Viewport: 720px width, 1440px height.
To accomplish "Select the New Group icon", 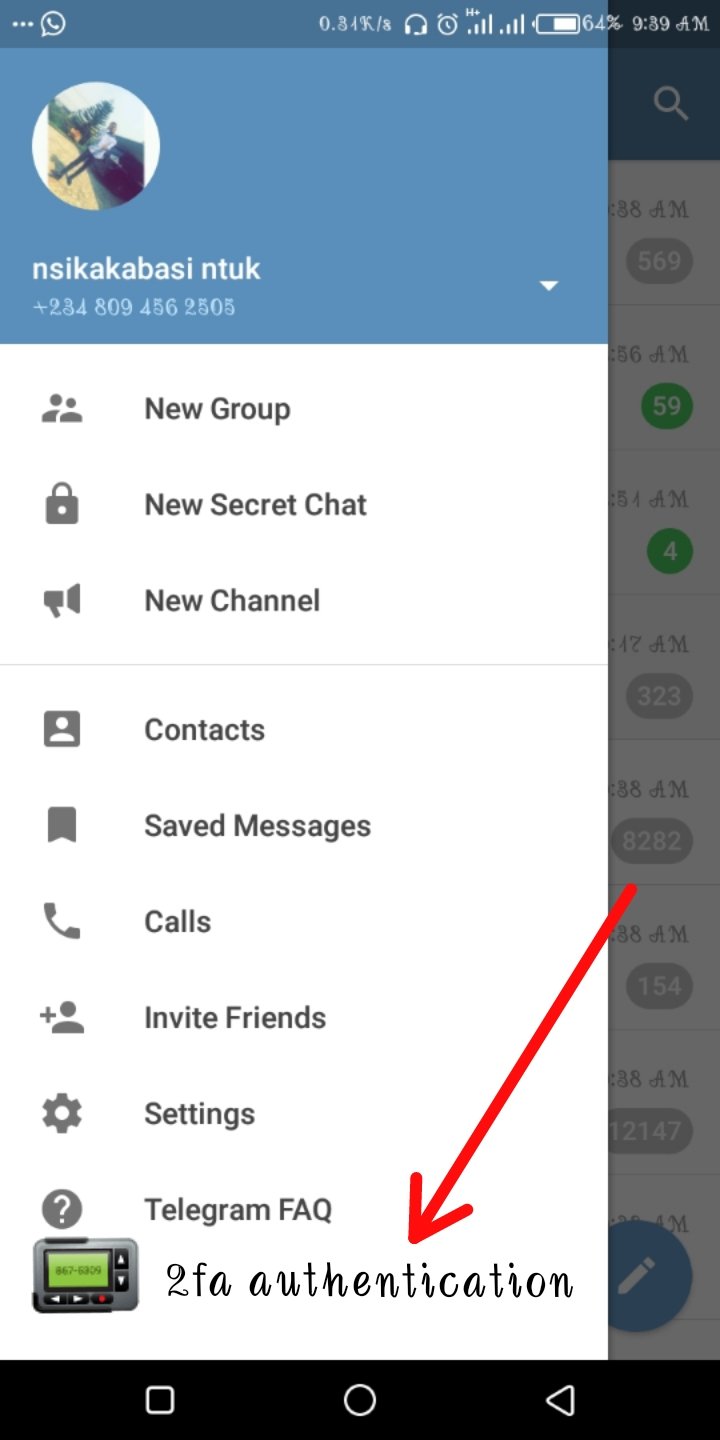I will 61,408.
